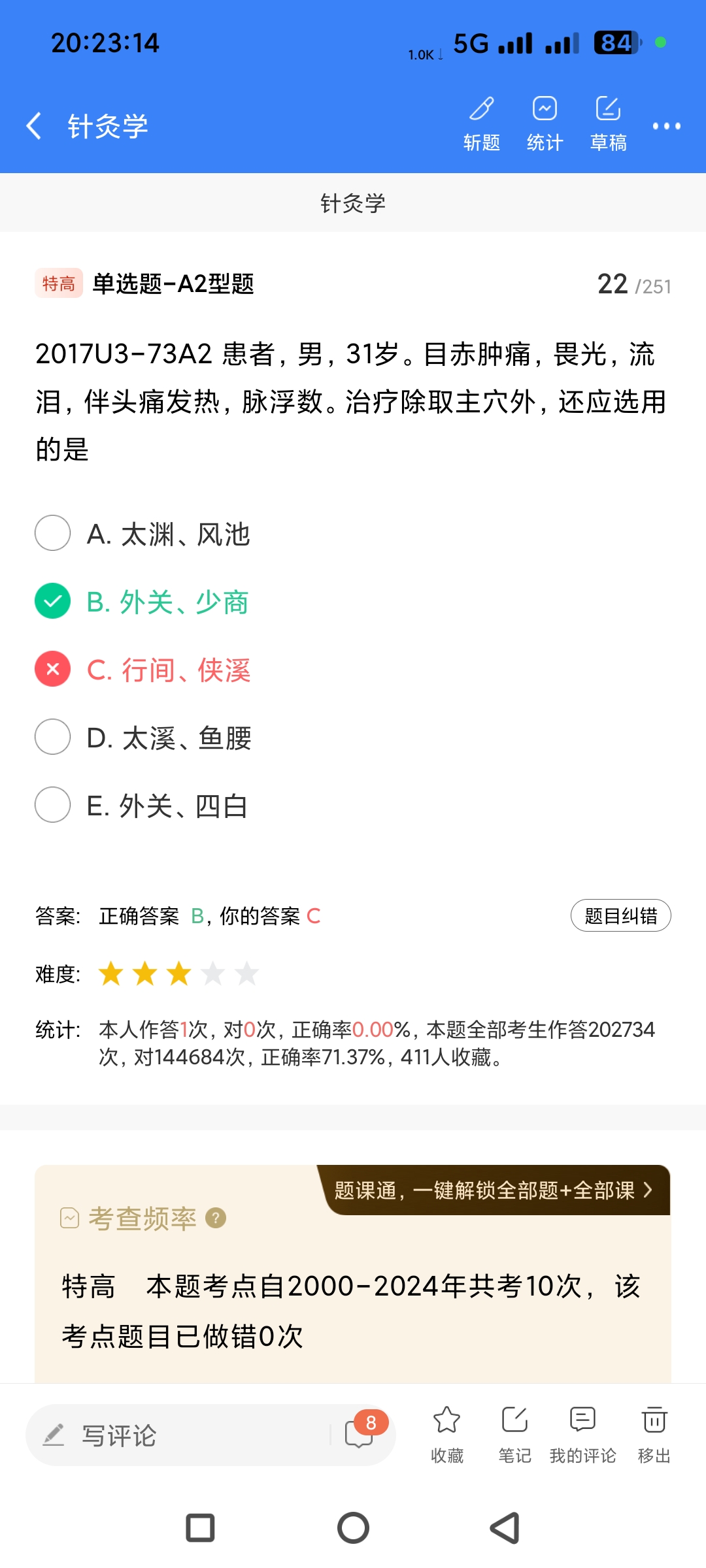View the 8 comments bubble
Viewport: 706px width, 1568px height.
point(361,1432)
